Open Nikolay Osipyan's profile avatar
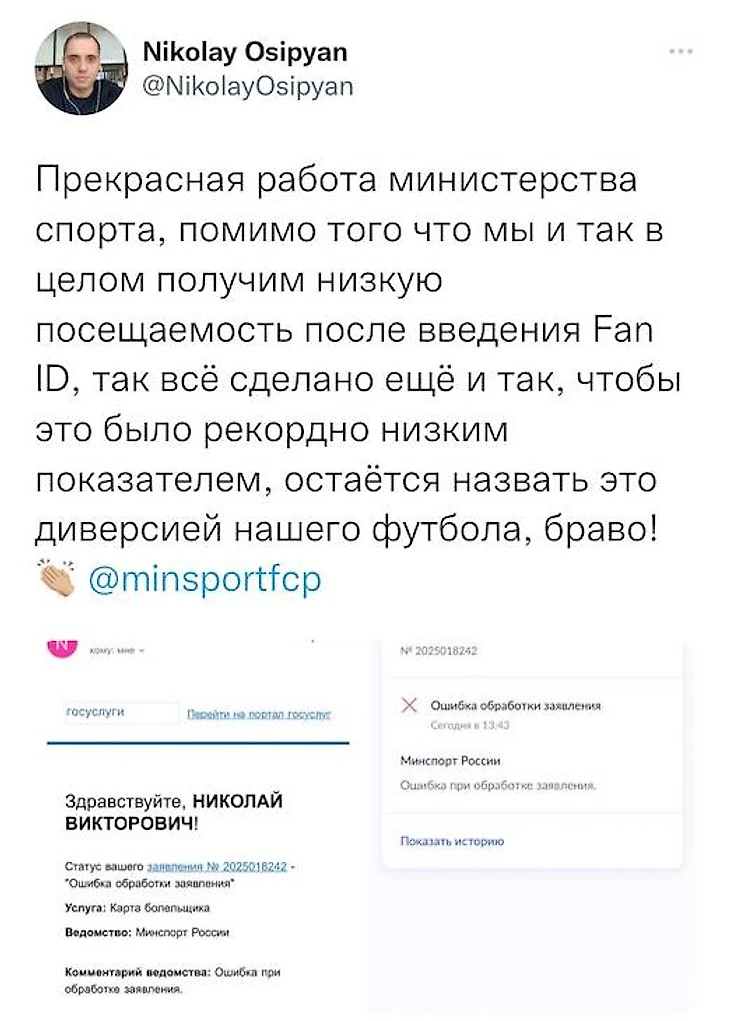 pyautogui.click(x=82, y=69)
